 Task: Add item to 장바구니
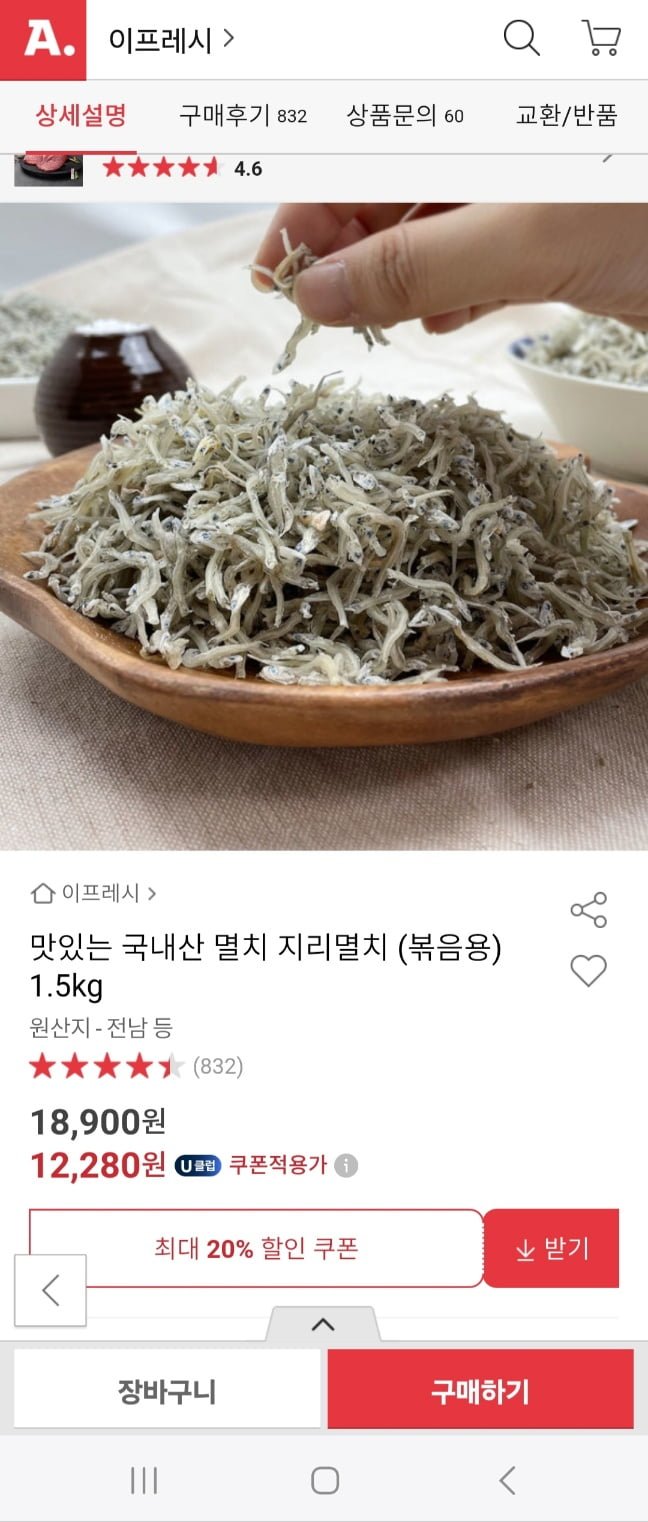[x=167, y=1391]
